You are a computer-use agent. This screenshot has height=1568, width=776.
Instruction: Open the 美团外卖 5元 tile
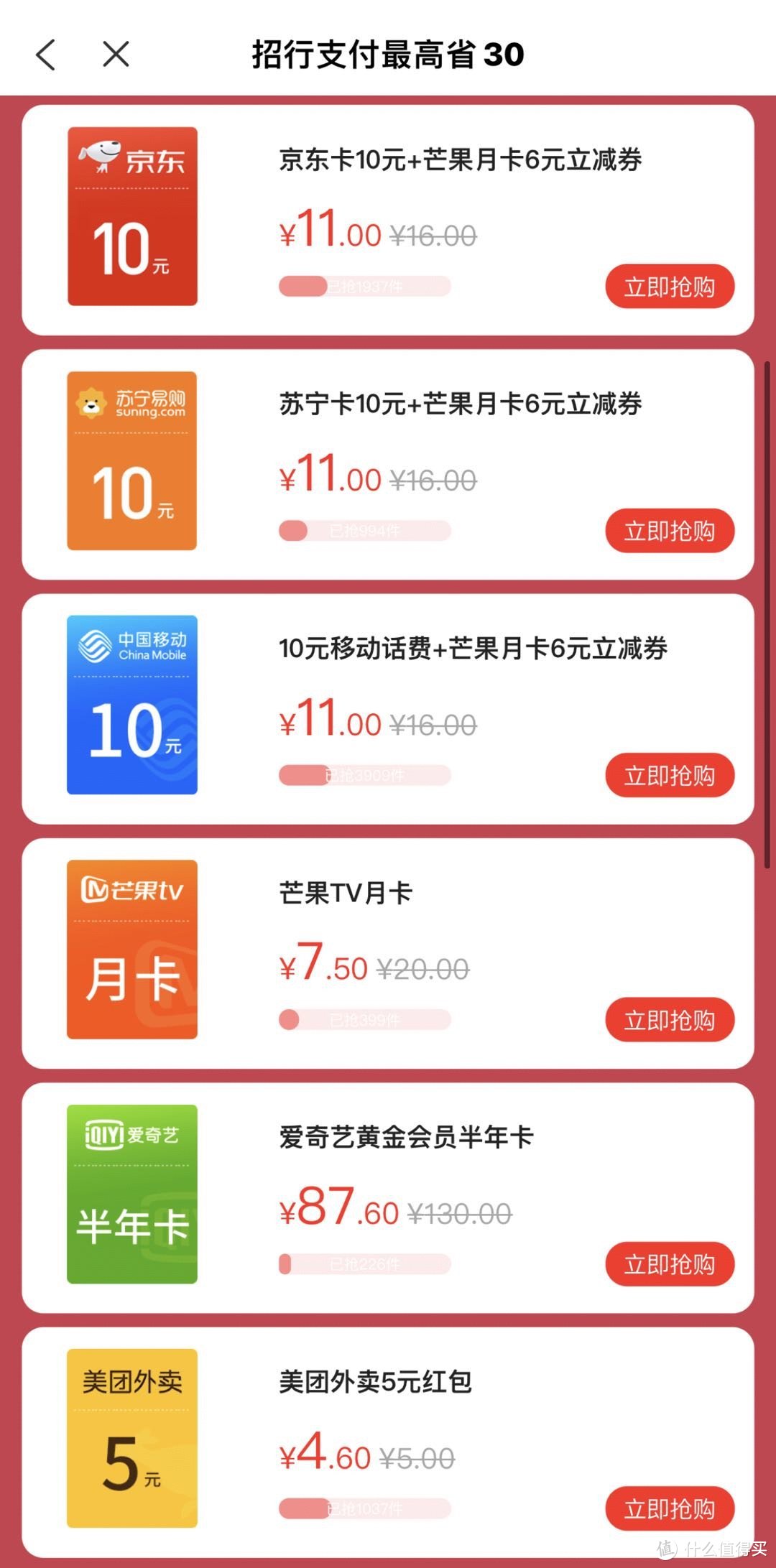132,1438
